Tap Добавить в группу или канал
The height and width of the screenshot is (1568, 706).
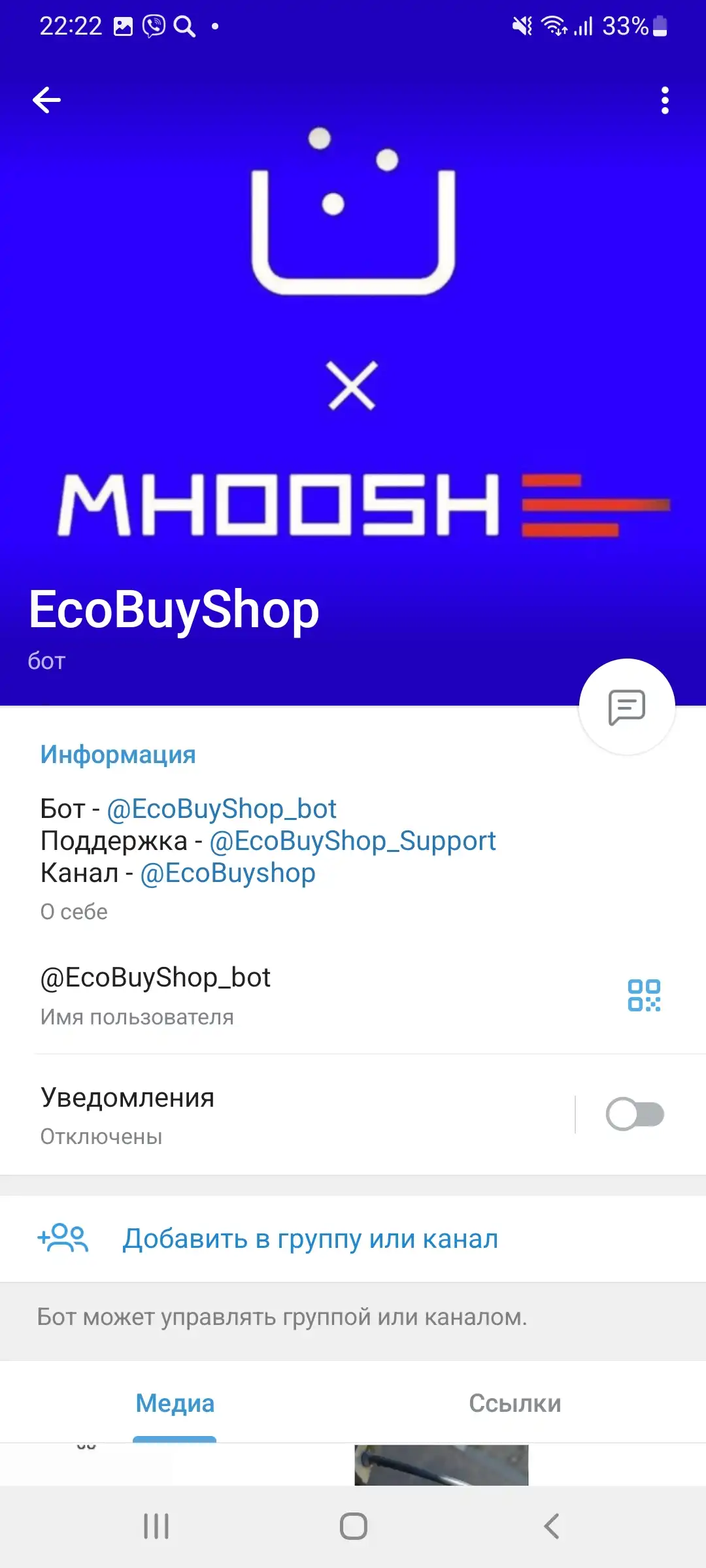[311, 1239]
